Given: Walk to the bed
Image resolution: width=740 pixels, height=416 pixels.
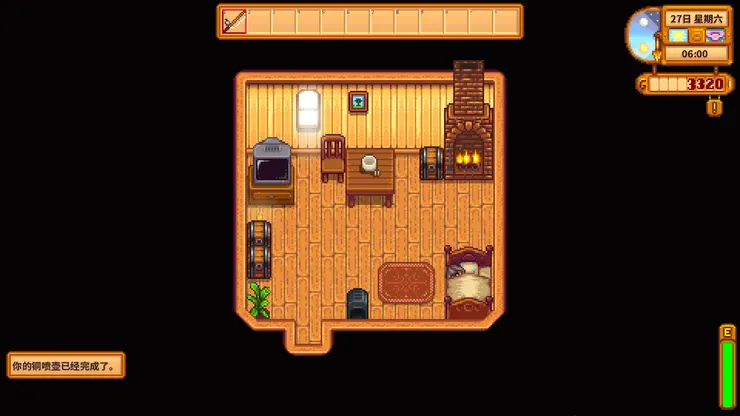Looking at the screenshot, I should (467, 284).
